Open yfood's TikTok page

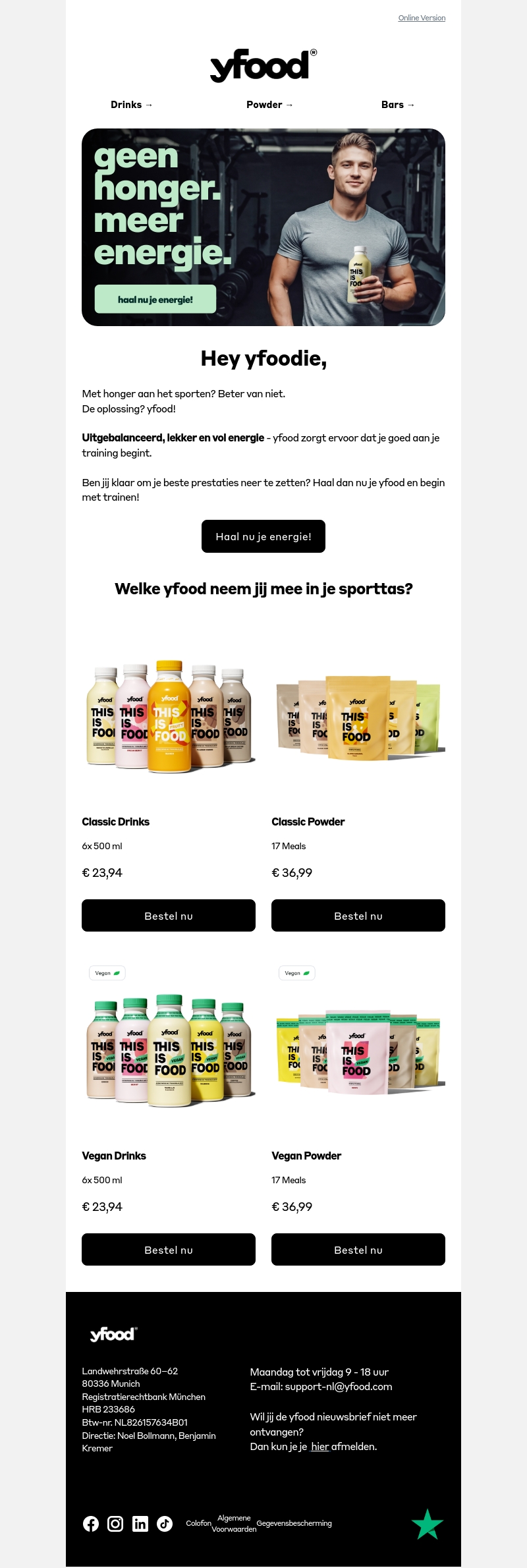pos(165,1524)
